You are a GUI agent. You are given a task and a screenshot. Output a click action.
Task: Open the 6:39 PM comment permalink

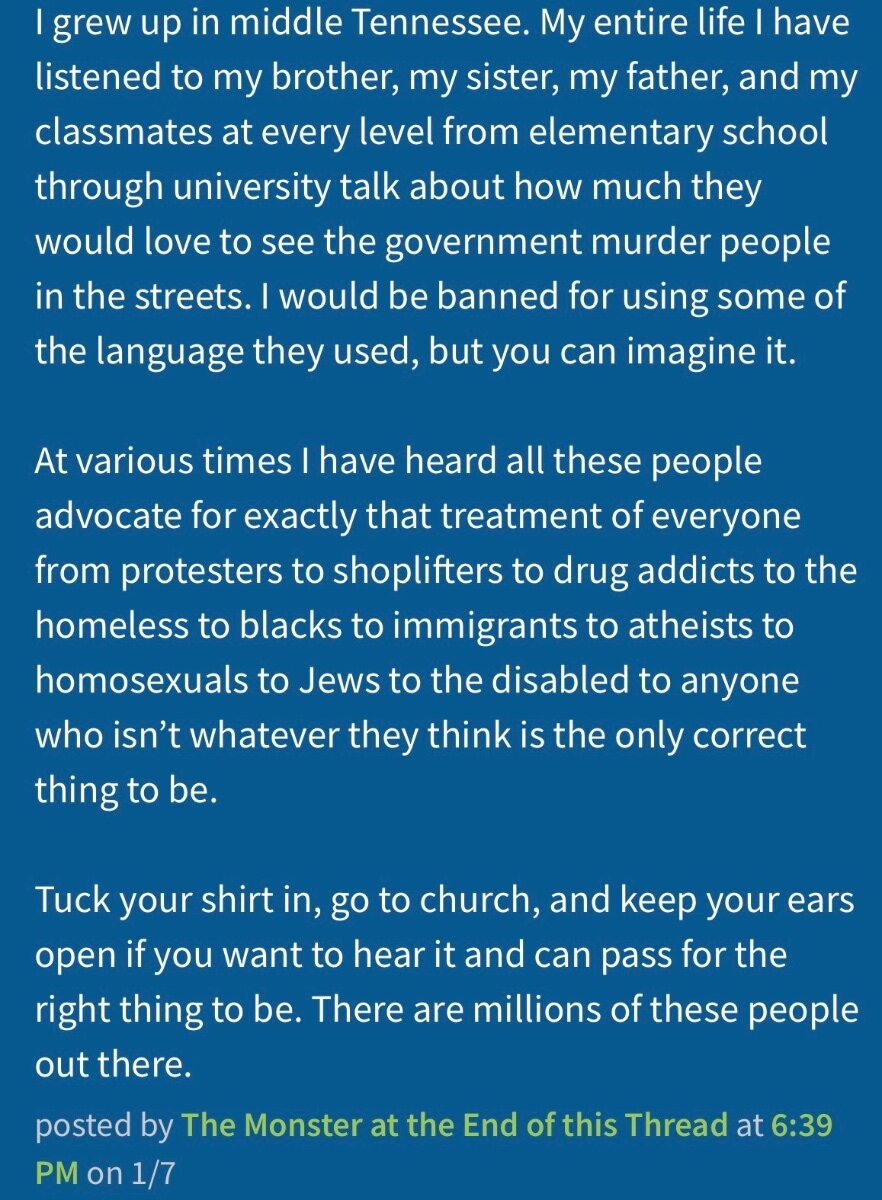[x=802, y=1125]
